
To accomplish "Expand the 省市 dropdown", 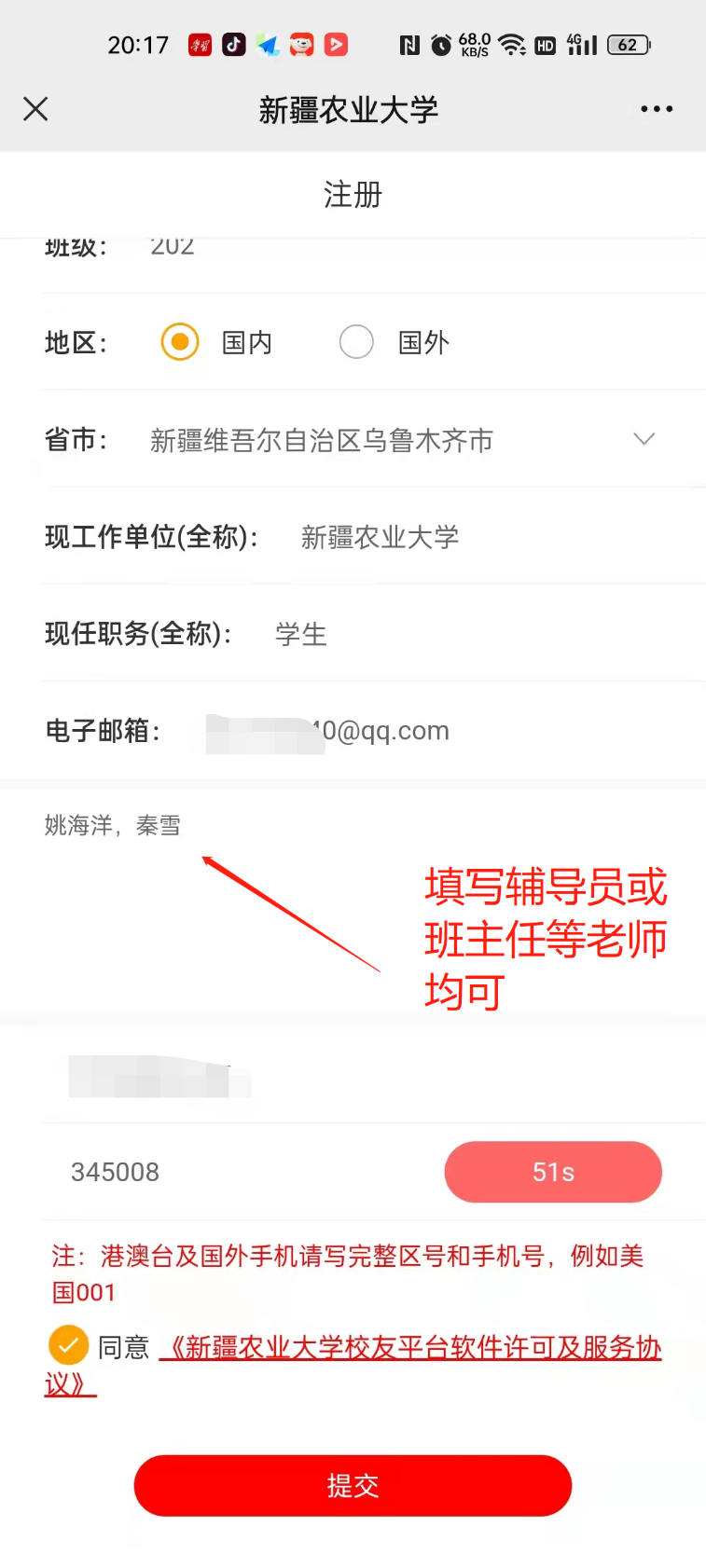I will click(x=644, y=439).
